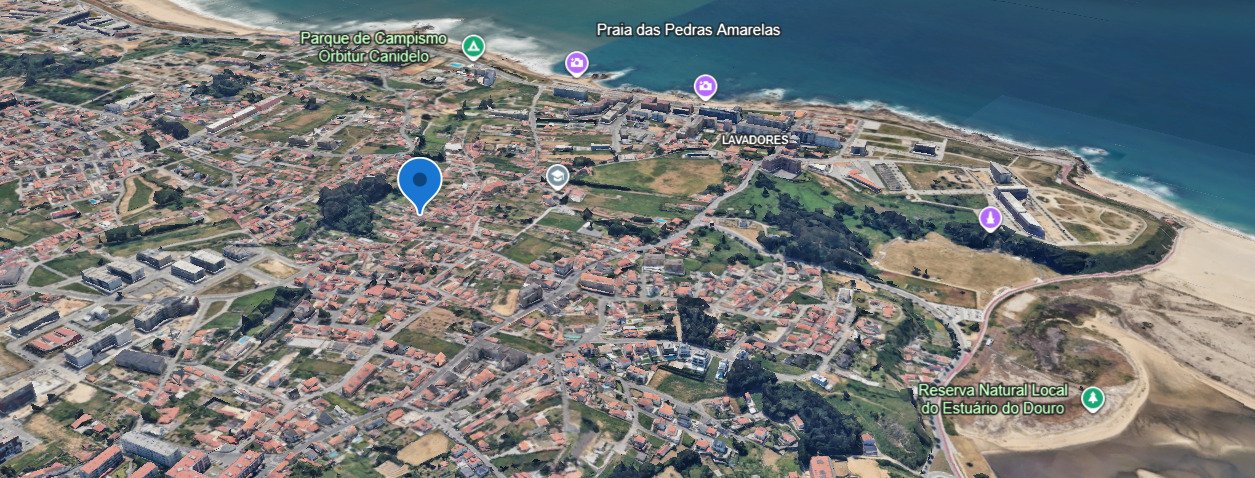
Task: Open the gray school marker with graduation cap
Action: click(x=557, y=177)
